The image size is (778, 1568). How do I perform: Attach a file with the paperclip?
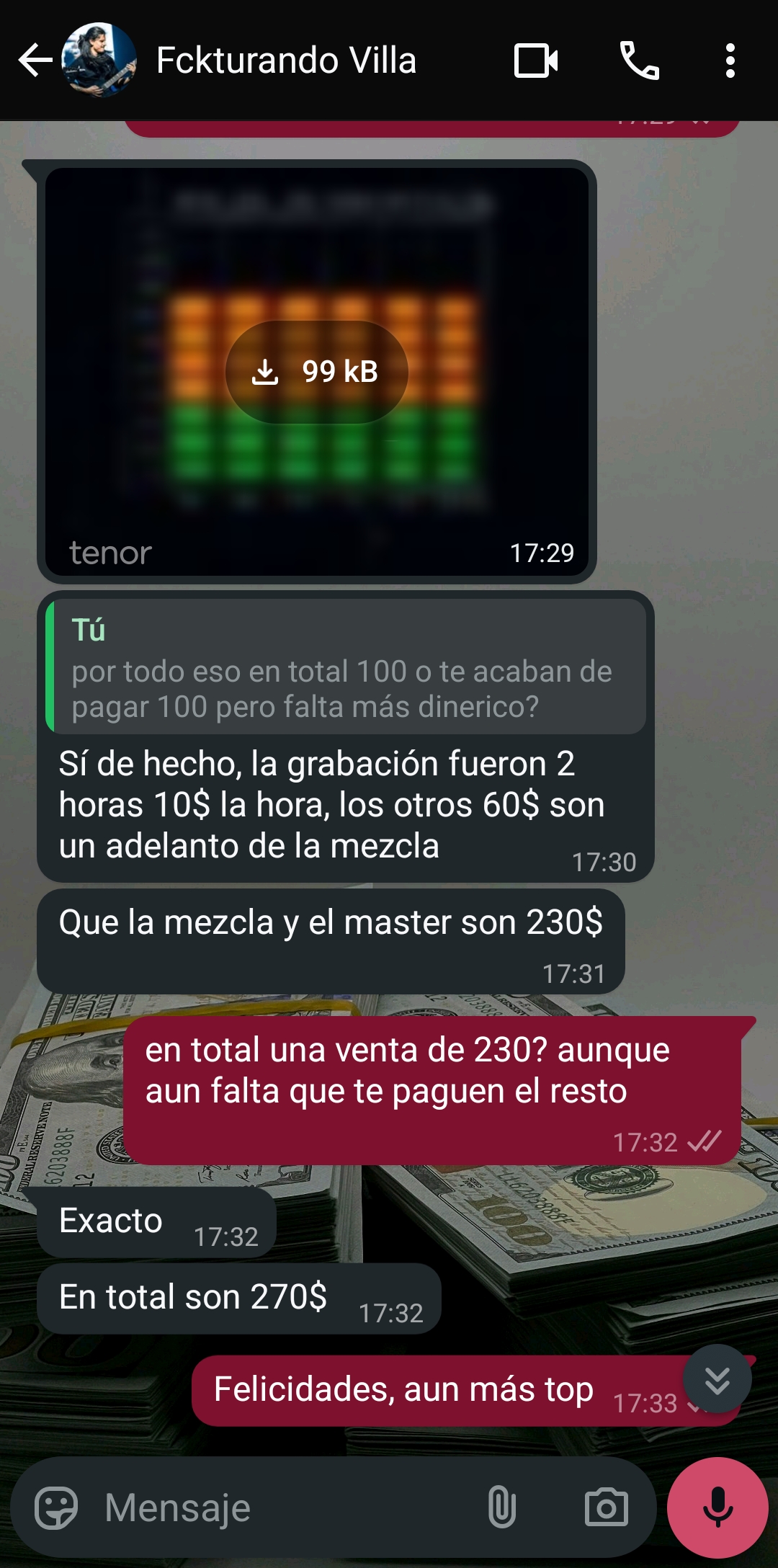501,1507
